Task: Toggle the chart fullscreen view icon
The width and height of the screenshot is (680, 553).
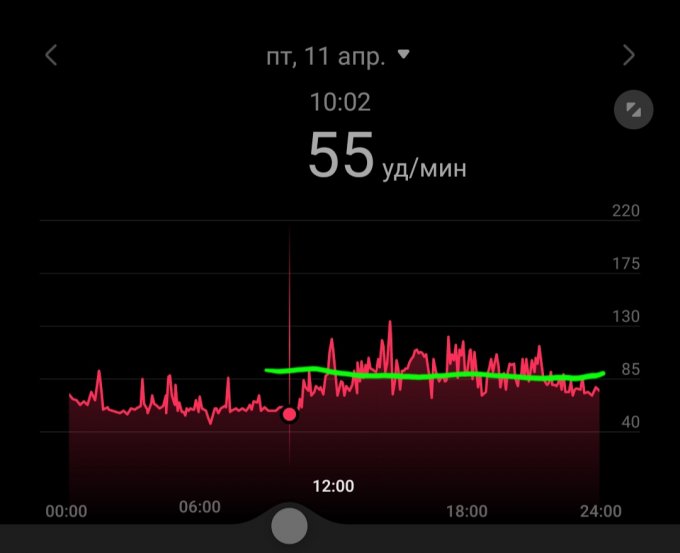Action: pyautogui.click(x=633, y=110)
